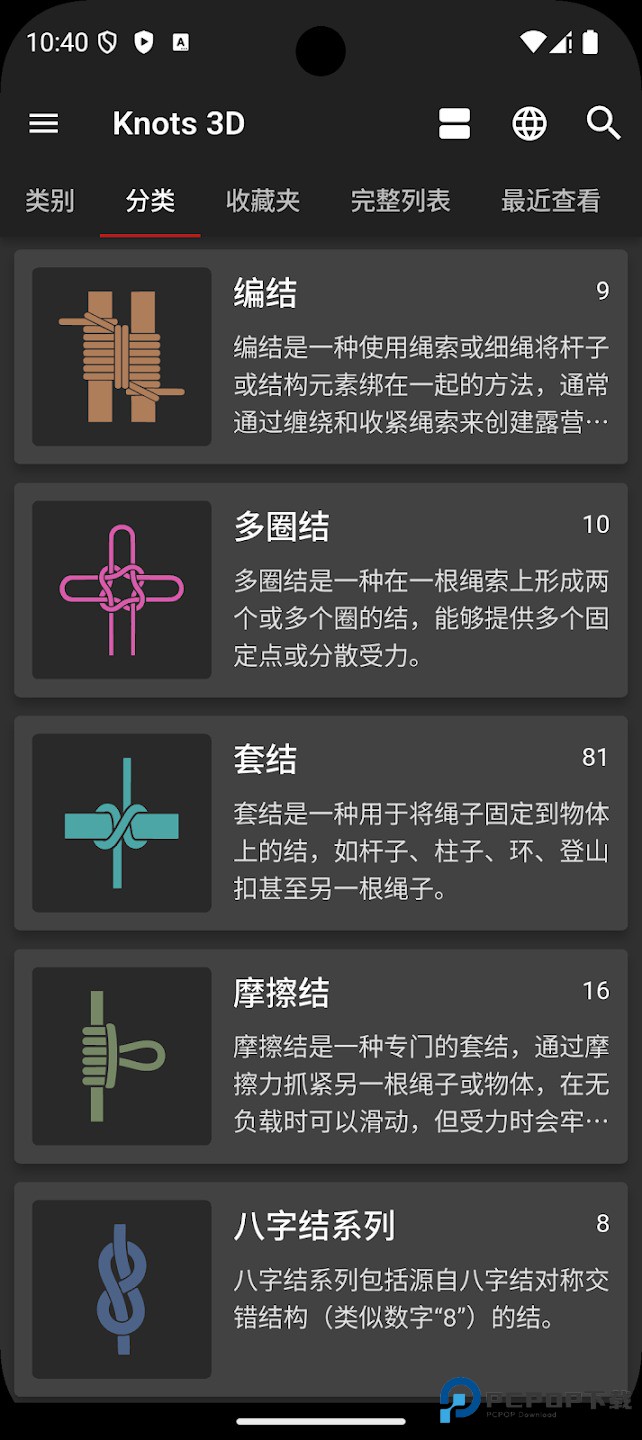Open the 完整列表 tab
Image resolution: width=642 pixels, height=1440 pixels.
(400, 201)
